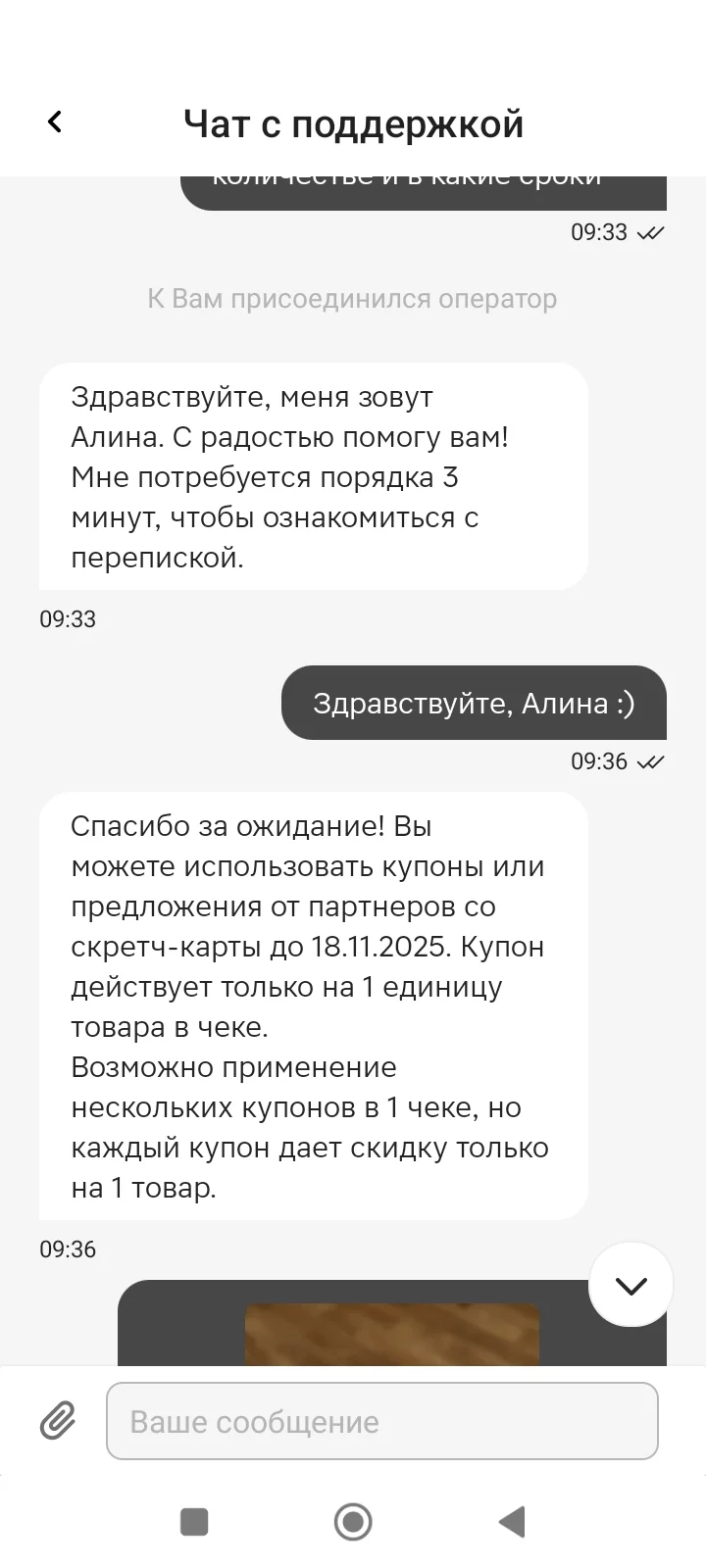Open recent apps from the navigation bar
This screenshot has height=1568, width=706.
point(194,1522)
